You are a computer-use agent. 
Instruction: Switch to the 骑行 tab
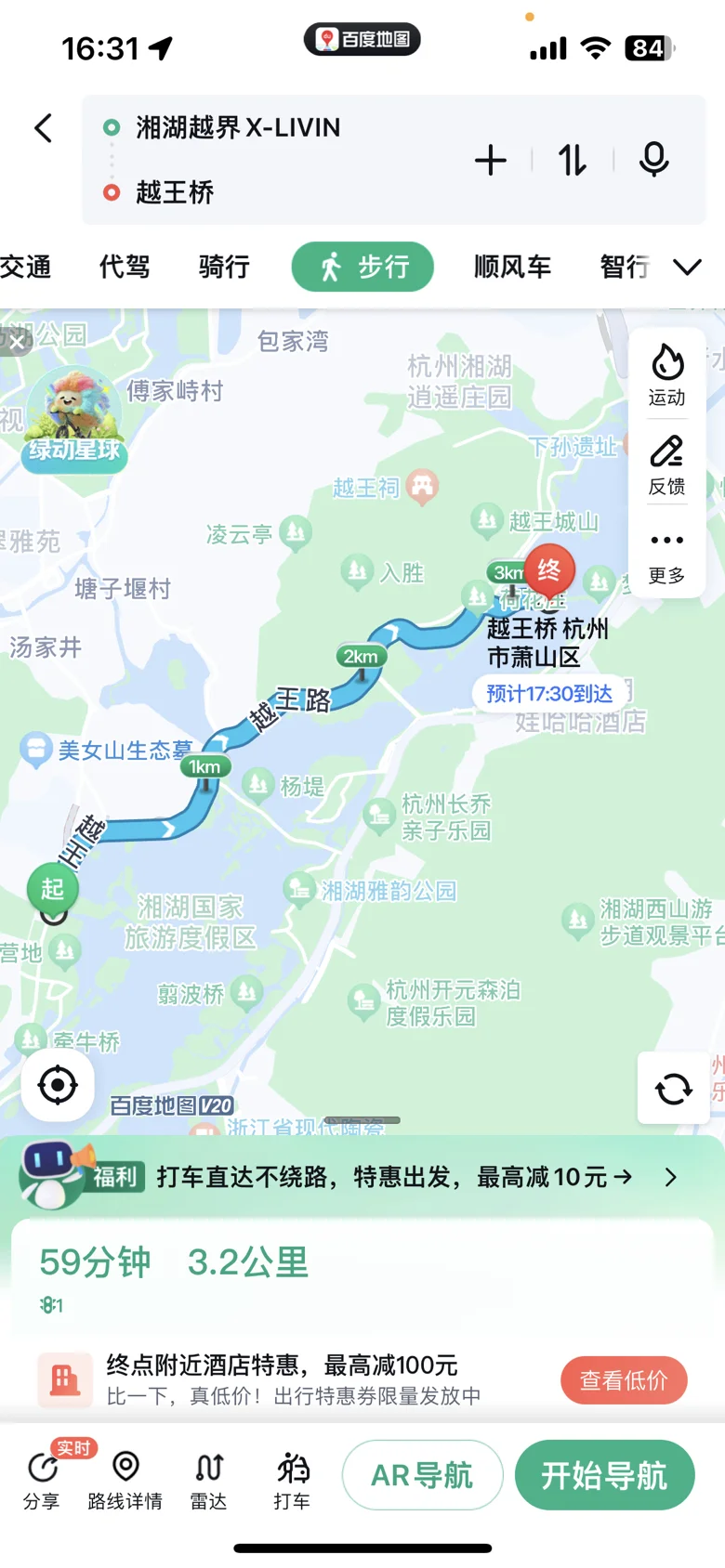224,268
